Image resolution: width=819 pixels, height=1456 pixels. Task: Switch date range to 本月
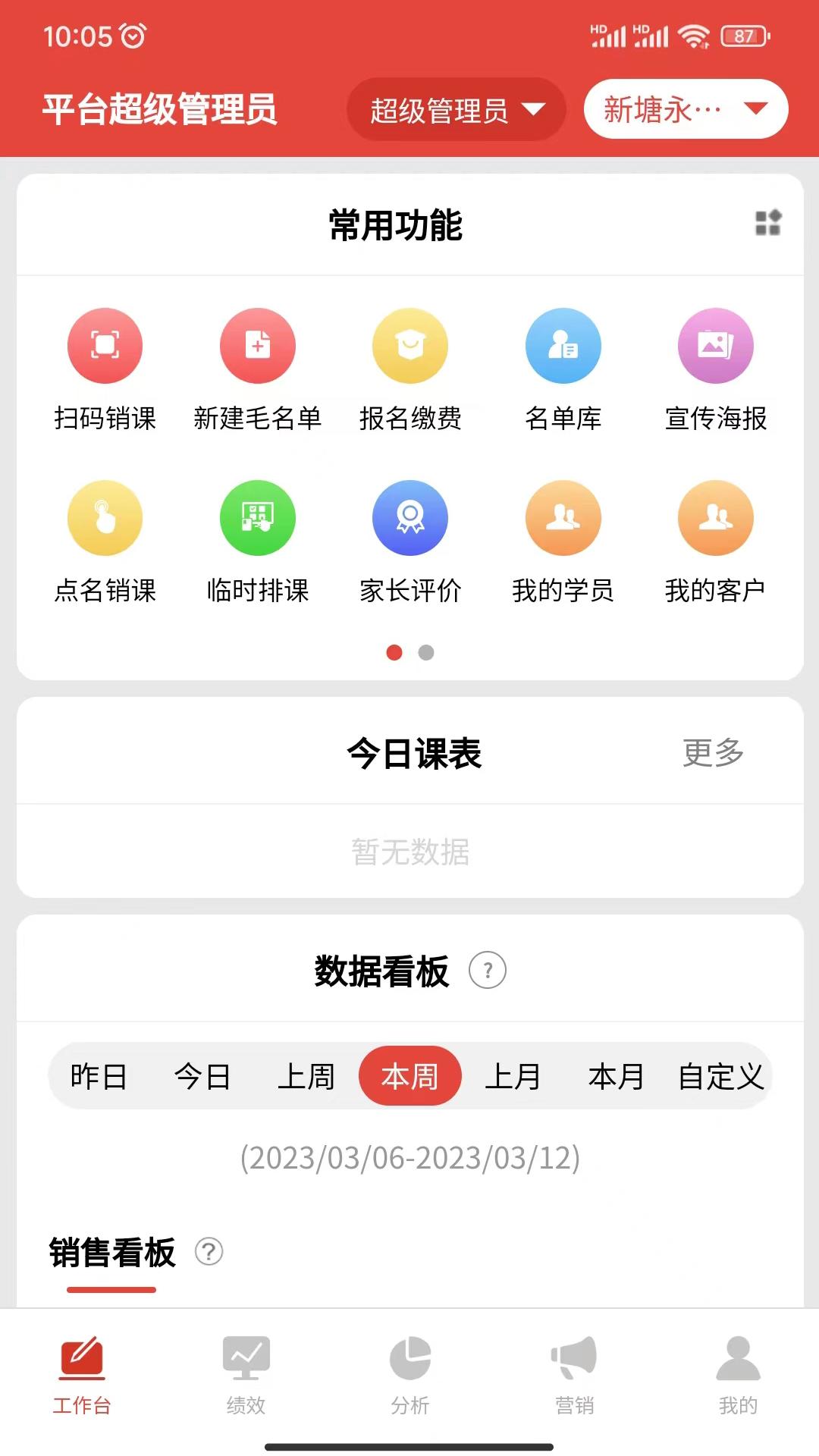[x=616, y=1076]
